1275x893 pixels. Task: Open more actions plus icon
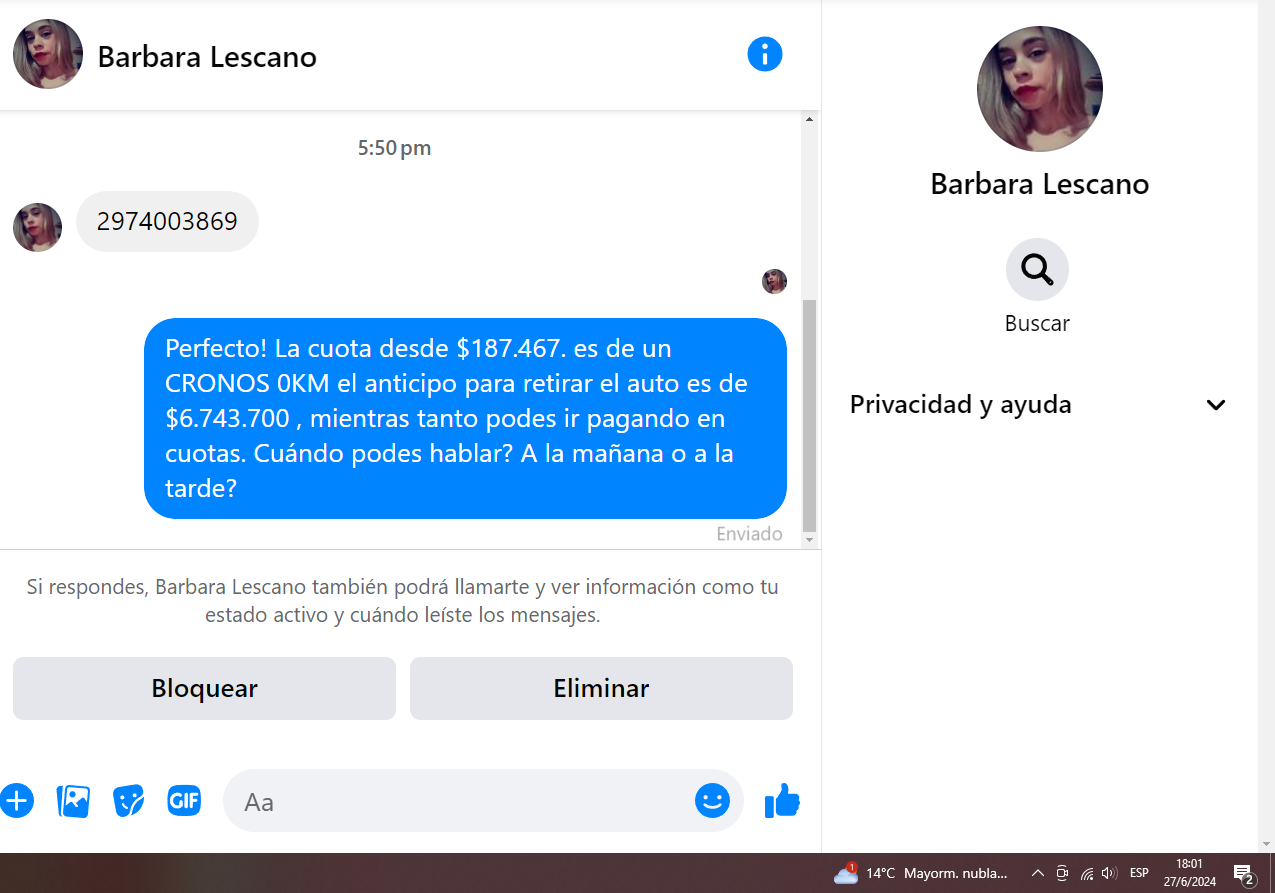click(x=16, y=801)
